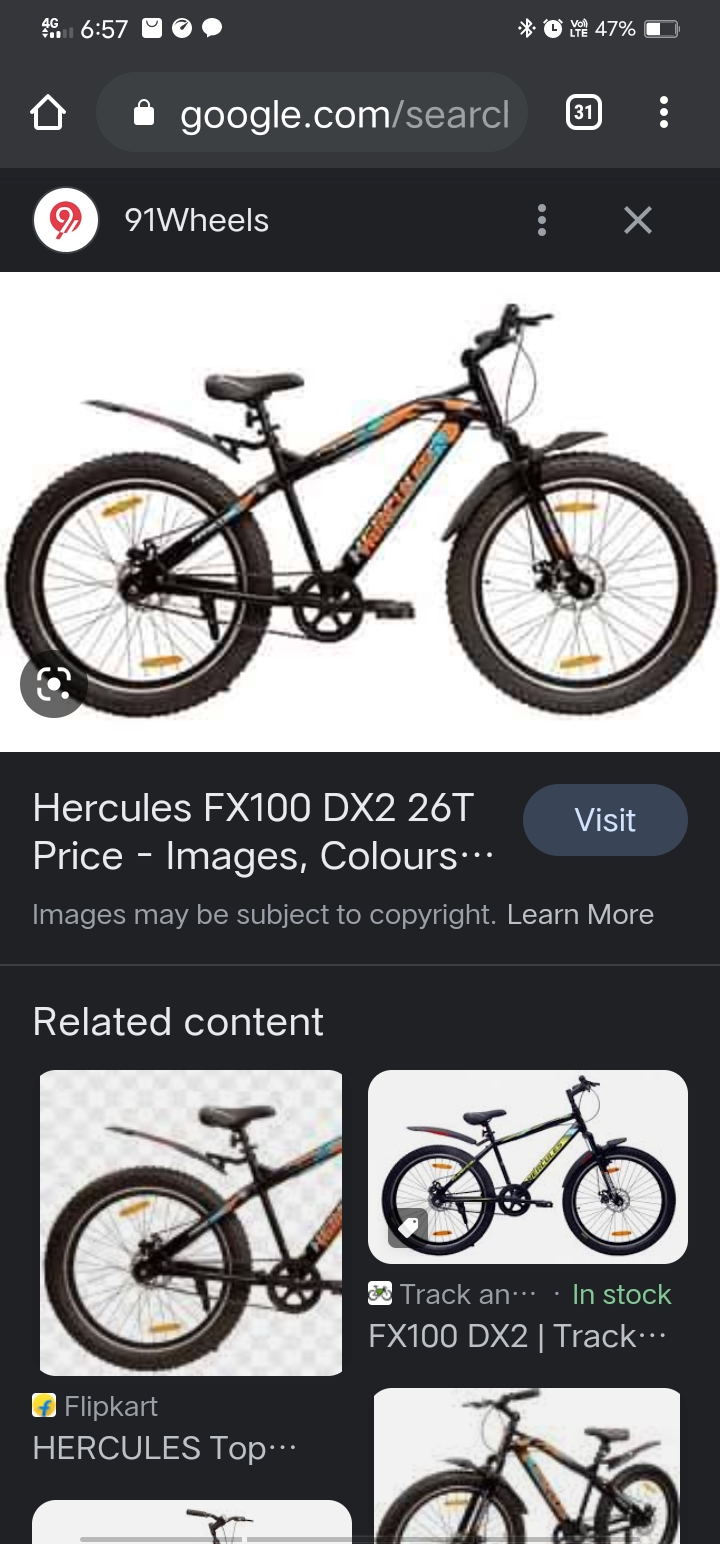720x1544 pixels.
Task: Open the Learn More copyright link
Action: coord(580,914)
